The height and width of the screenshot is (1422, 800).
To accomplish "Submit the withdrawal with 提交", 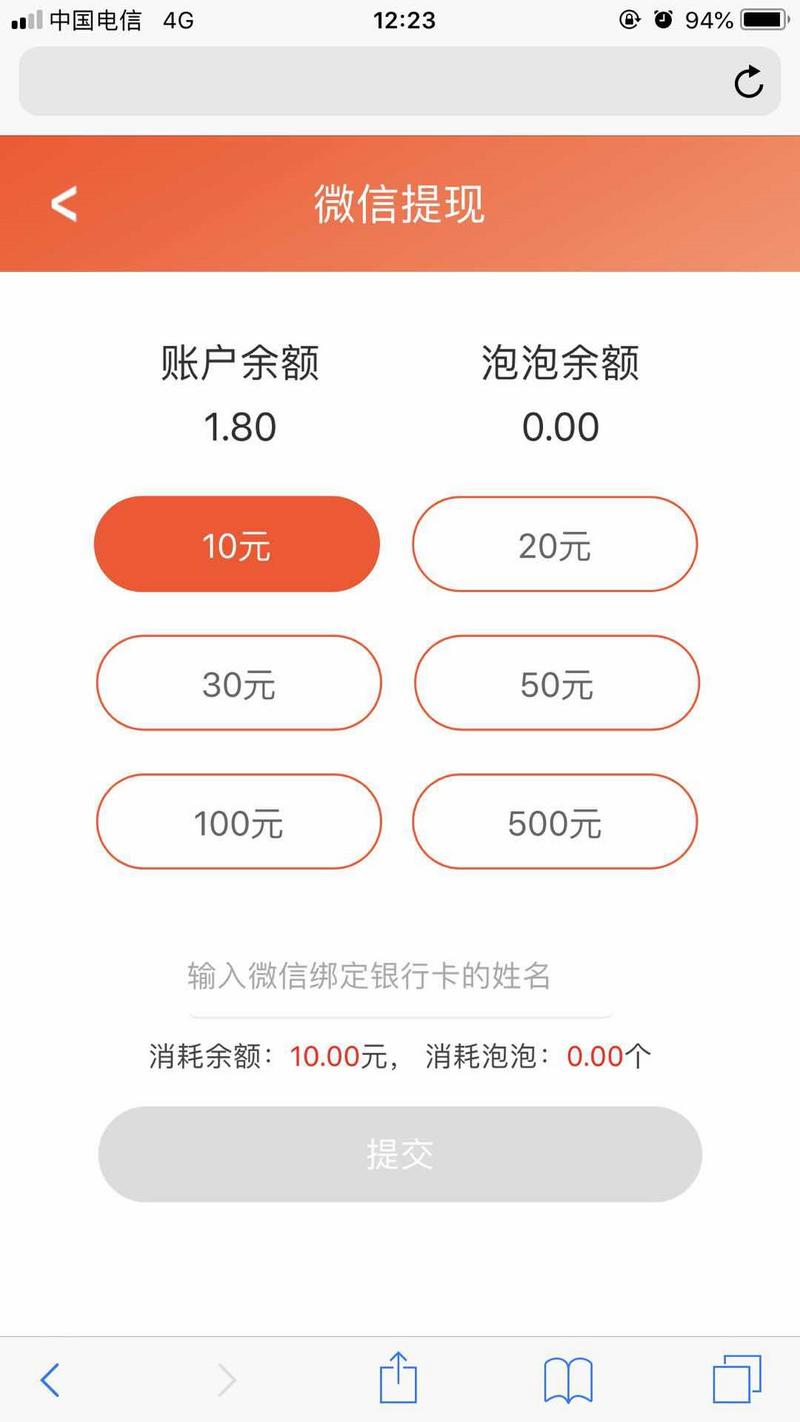I will click(x=400, y=1154).
